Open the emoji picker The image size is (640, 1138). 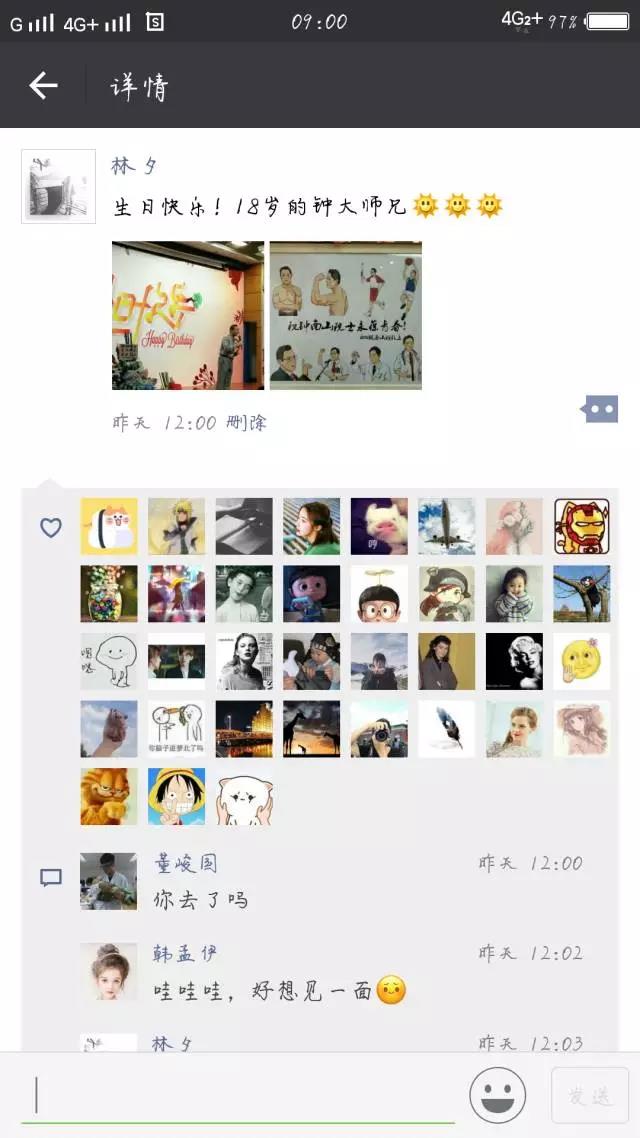[x=497, y=1095]
